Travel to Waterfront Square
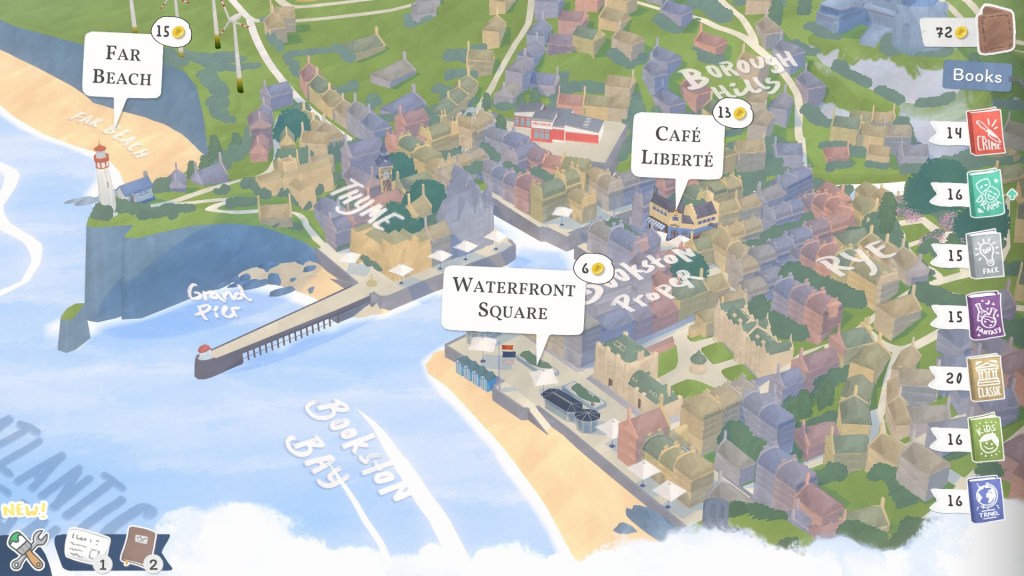Screen dimensions: 1024x576 (515, 300)
